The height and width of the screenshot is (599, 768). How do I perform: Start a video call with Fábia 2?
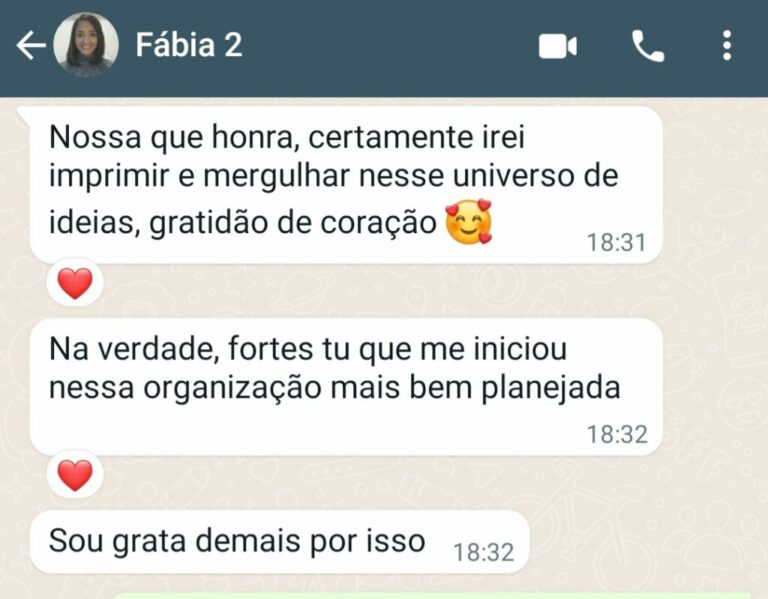tap(557, 46)
